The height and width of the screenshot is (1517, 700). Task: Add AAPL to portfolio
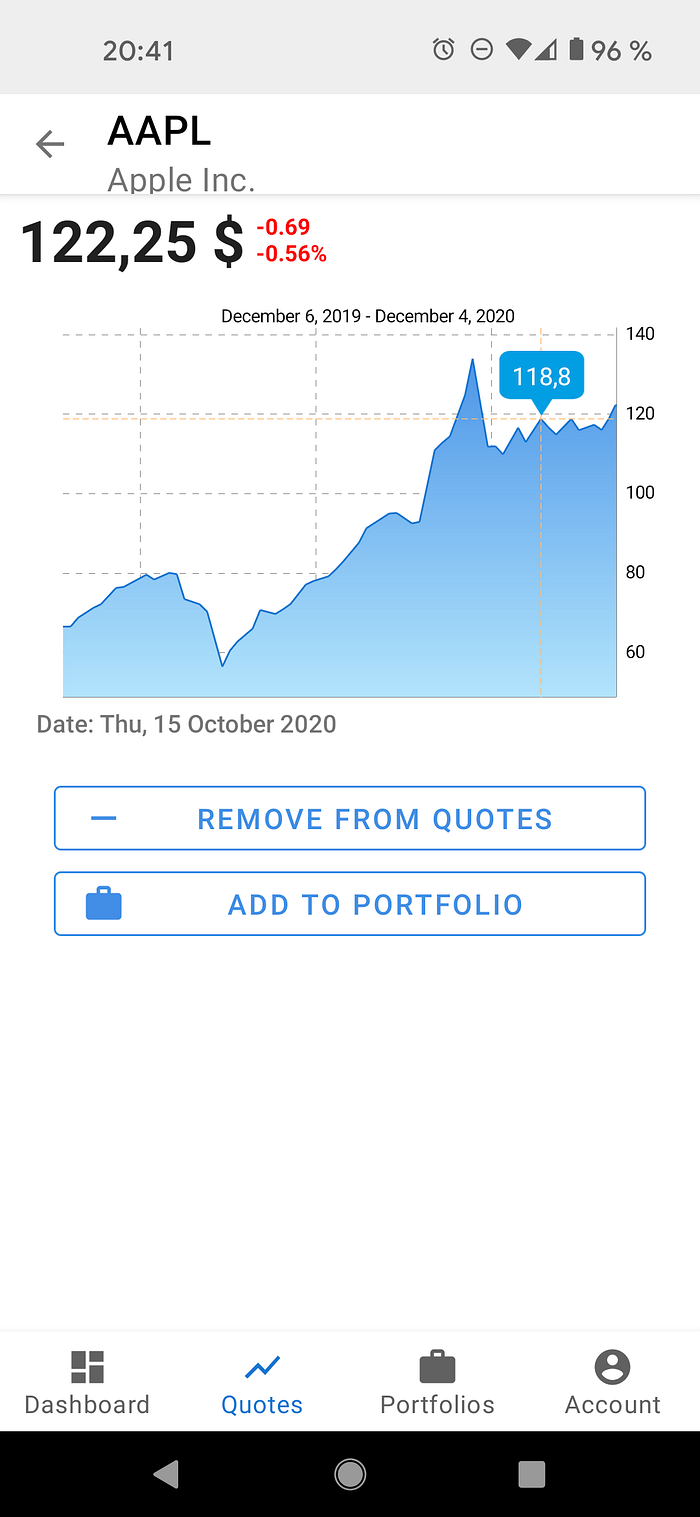pos(350,904)
